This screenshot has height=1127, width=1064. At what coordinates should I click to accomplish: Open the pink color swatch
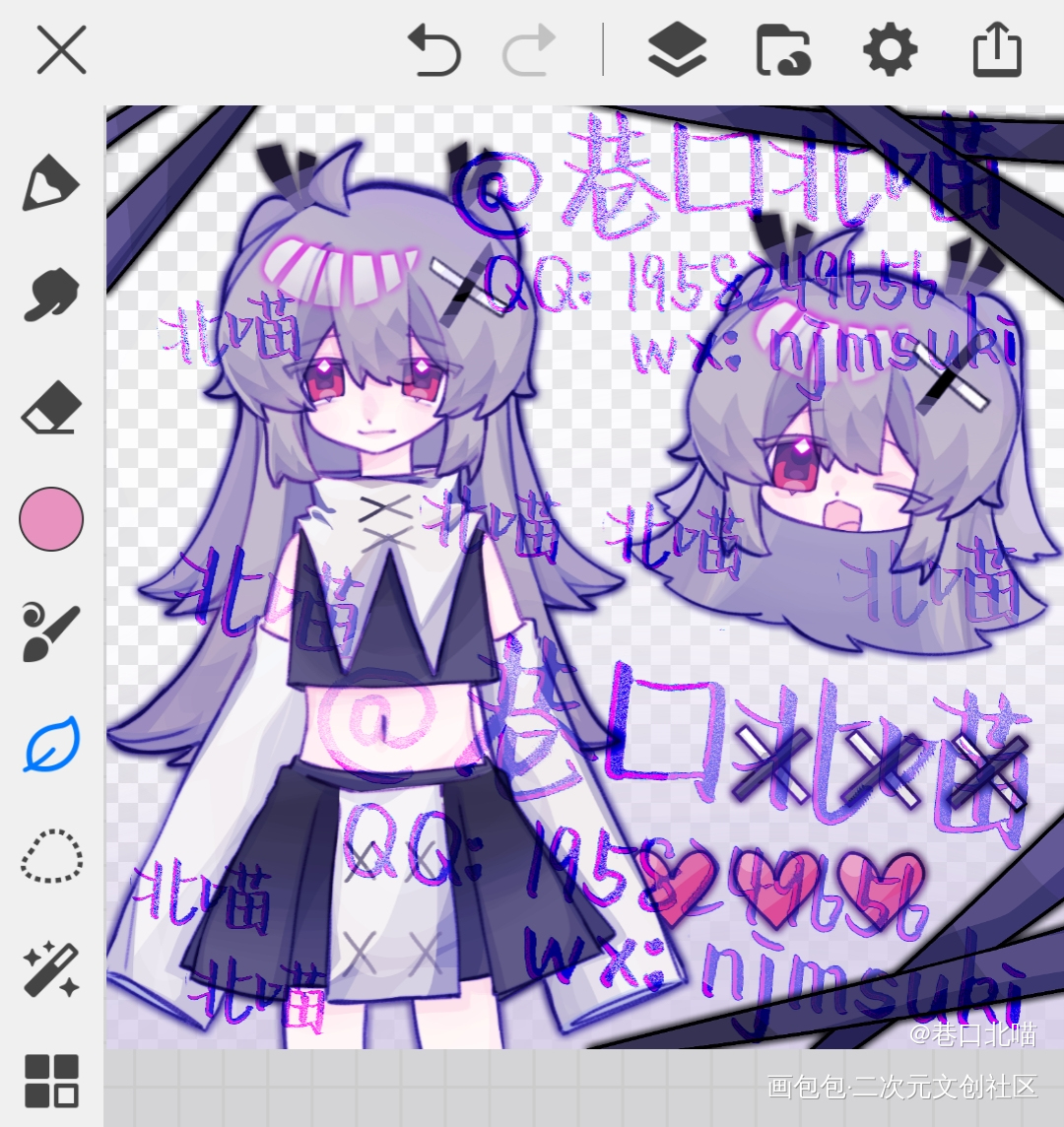(x=51, y=518)
